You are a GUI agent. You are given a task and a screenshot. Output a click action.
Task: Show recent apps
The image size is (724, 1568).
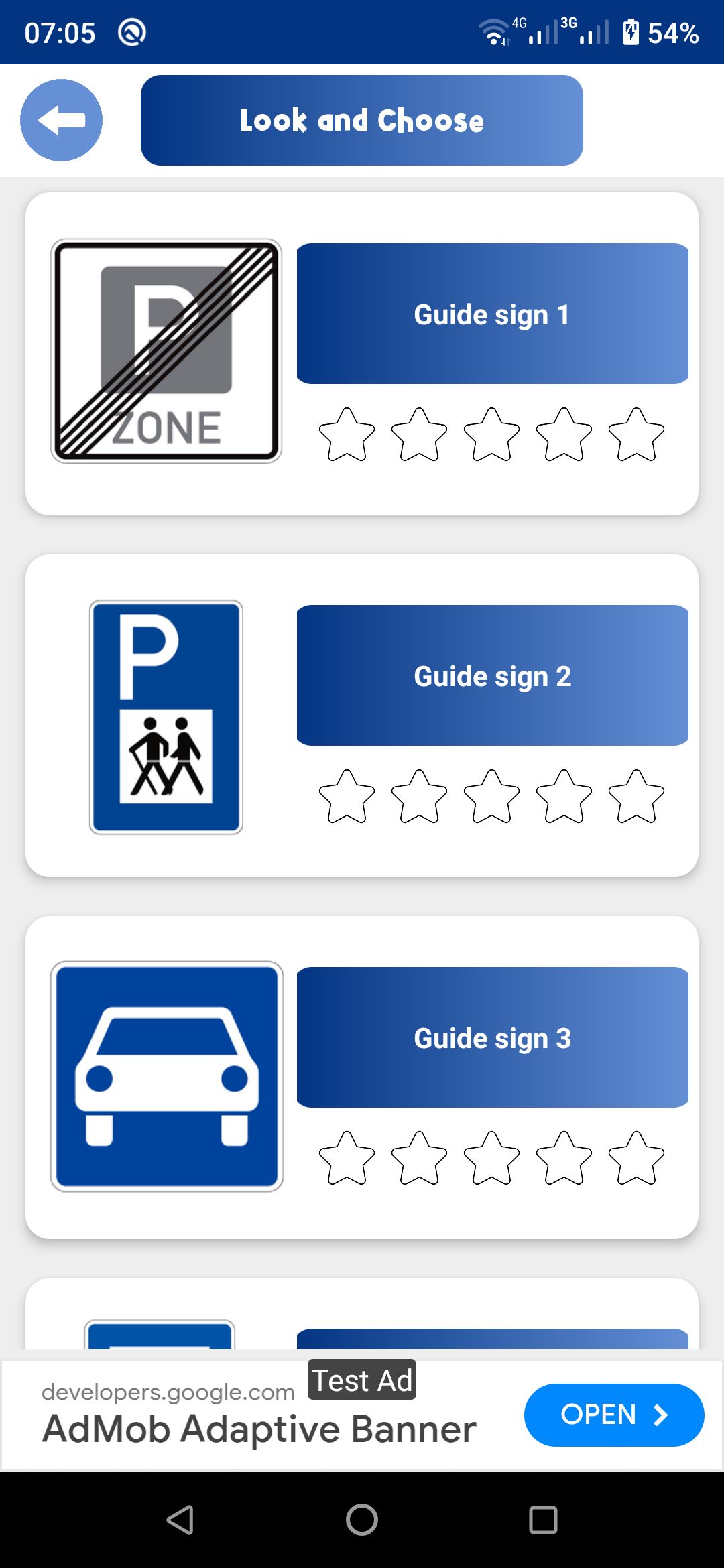tap(543, 1520)
